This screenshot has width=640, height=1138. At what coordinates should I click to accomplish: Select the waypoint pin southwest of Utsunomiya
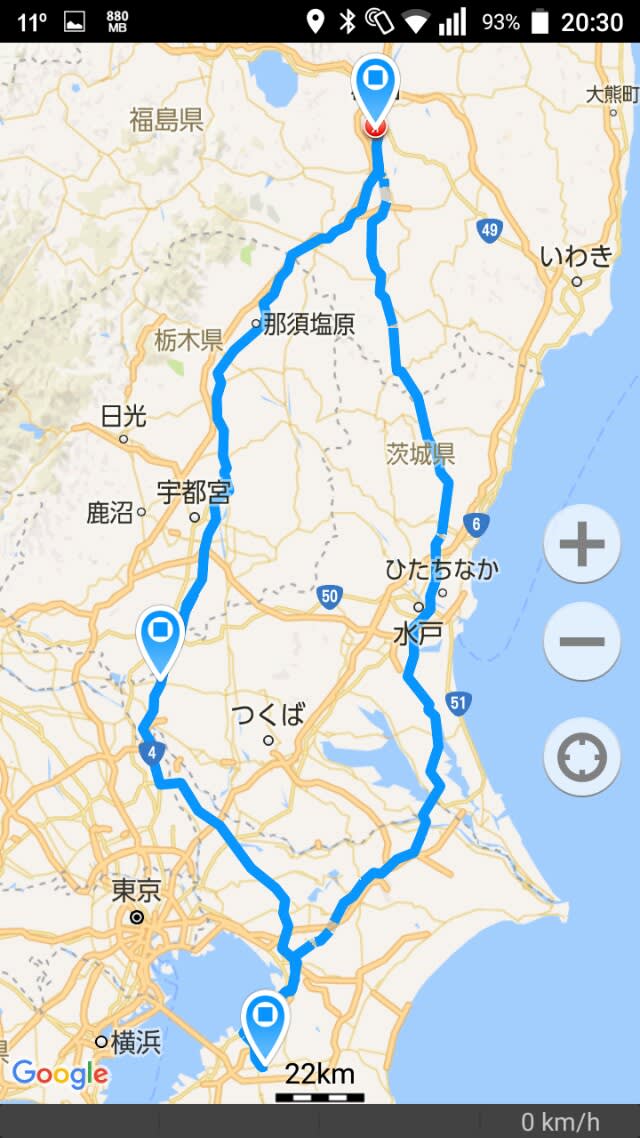coord(162,633)
